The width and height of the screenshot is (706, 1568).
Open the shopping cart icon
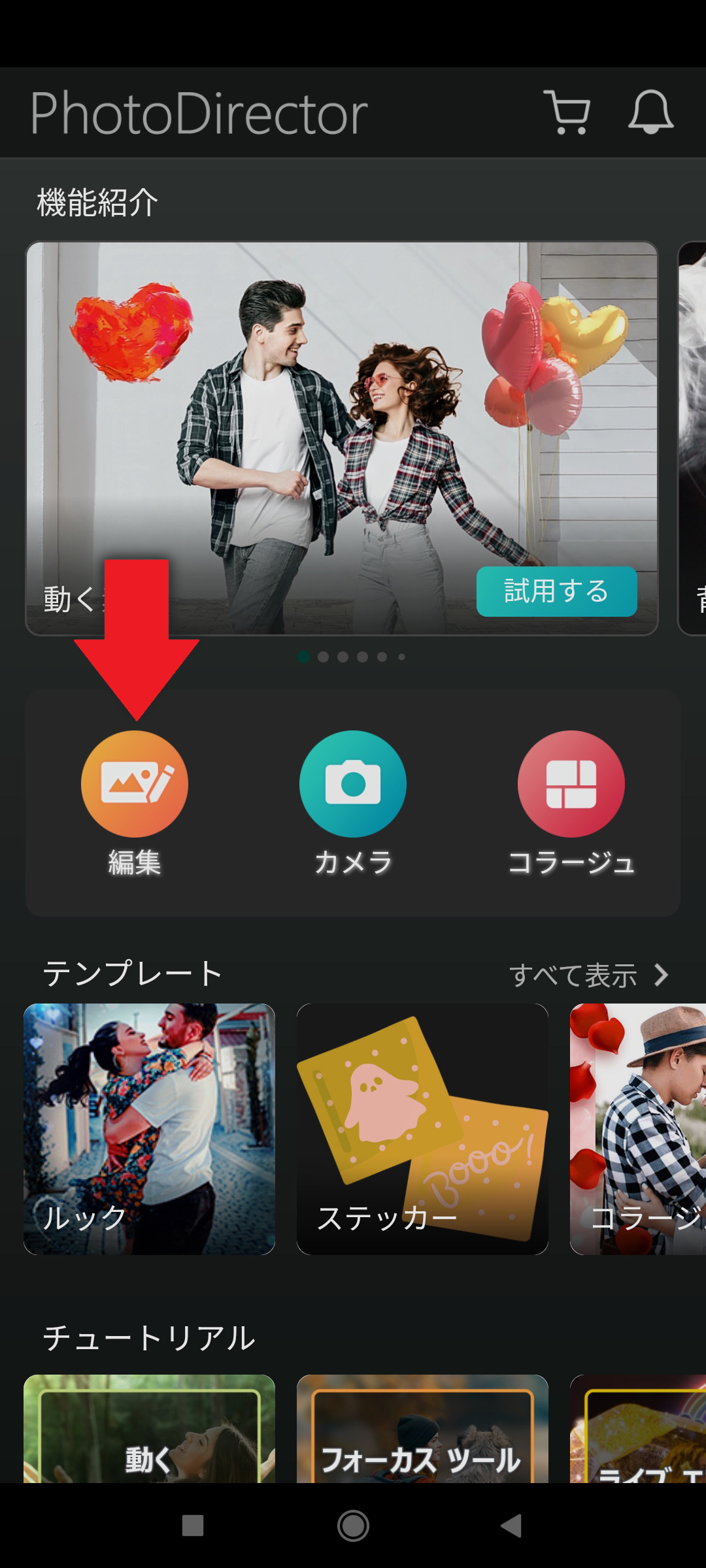[x=567, y=113]
